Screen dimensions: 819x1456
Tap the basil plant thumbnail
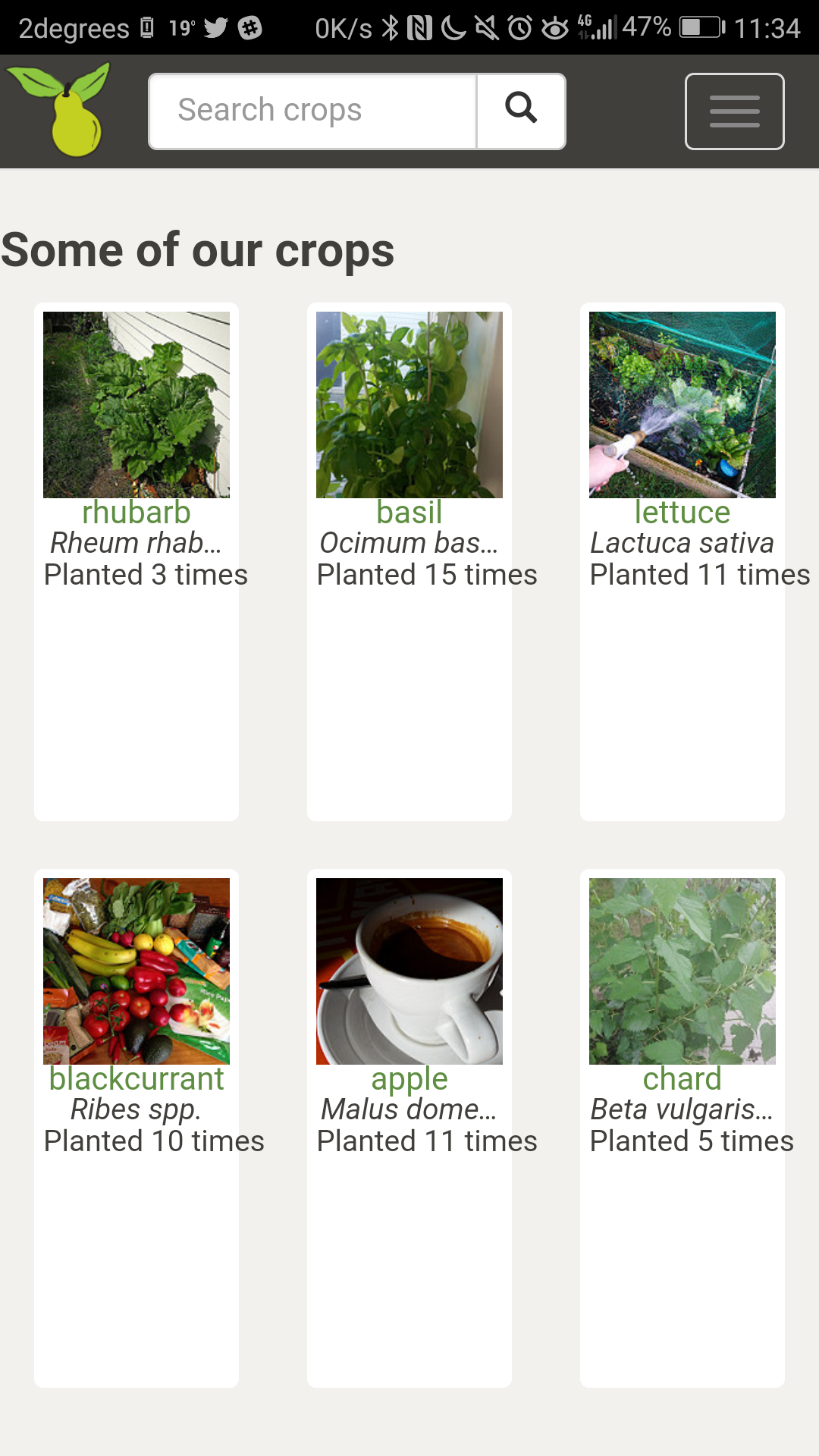[x=409, y=403]
